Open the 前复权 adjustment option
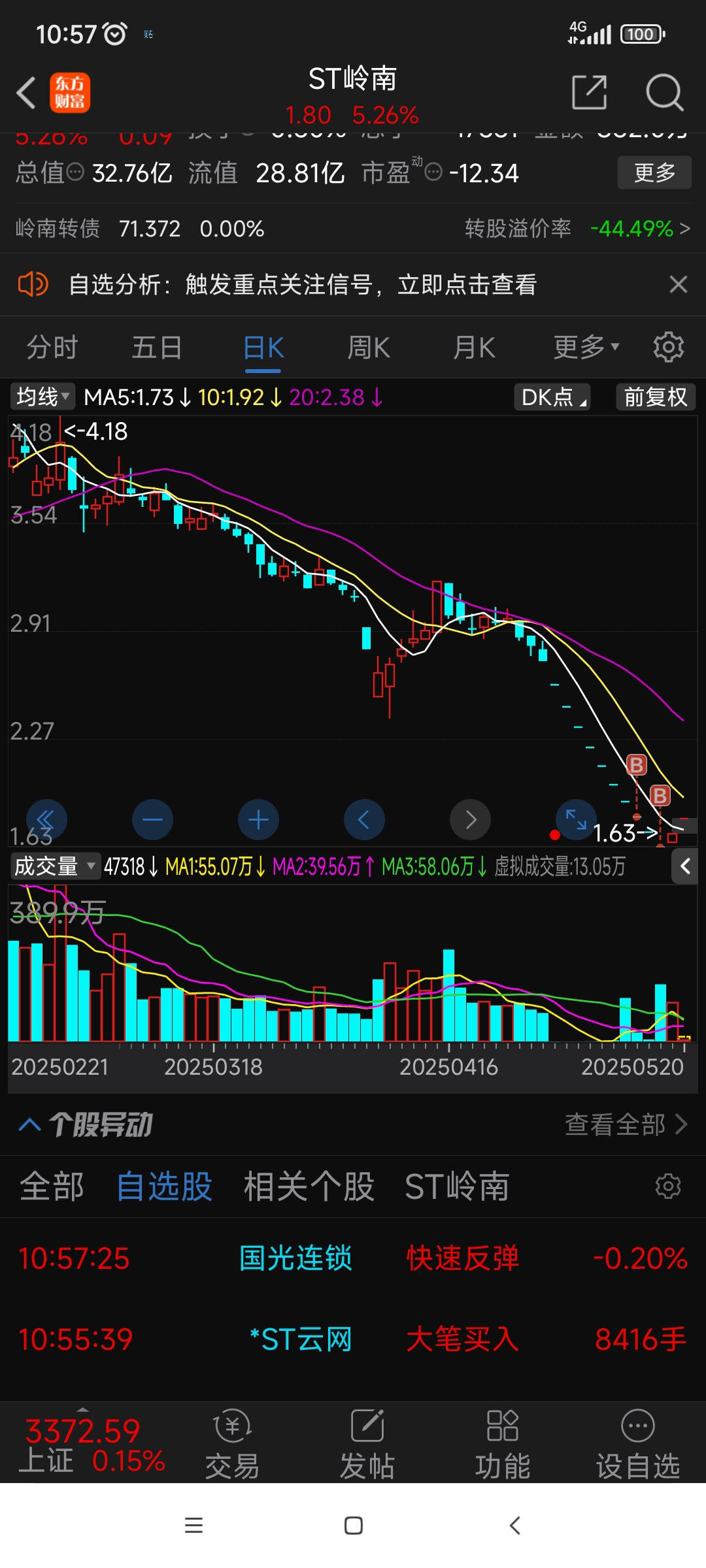This screenshot has height=1568, width=706. tap(656, 397)
